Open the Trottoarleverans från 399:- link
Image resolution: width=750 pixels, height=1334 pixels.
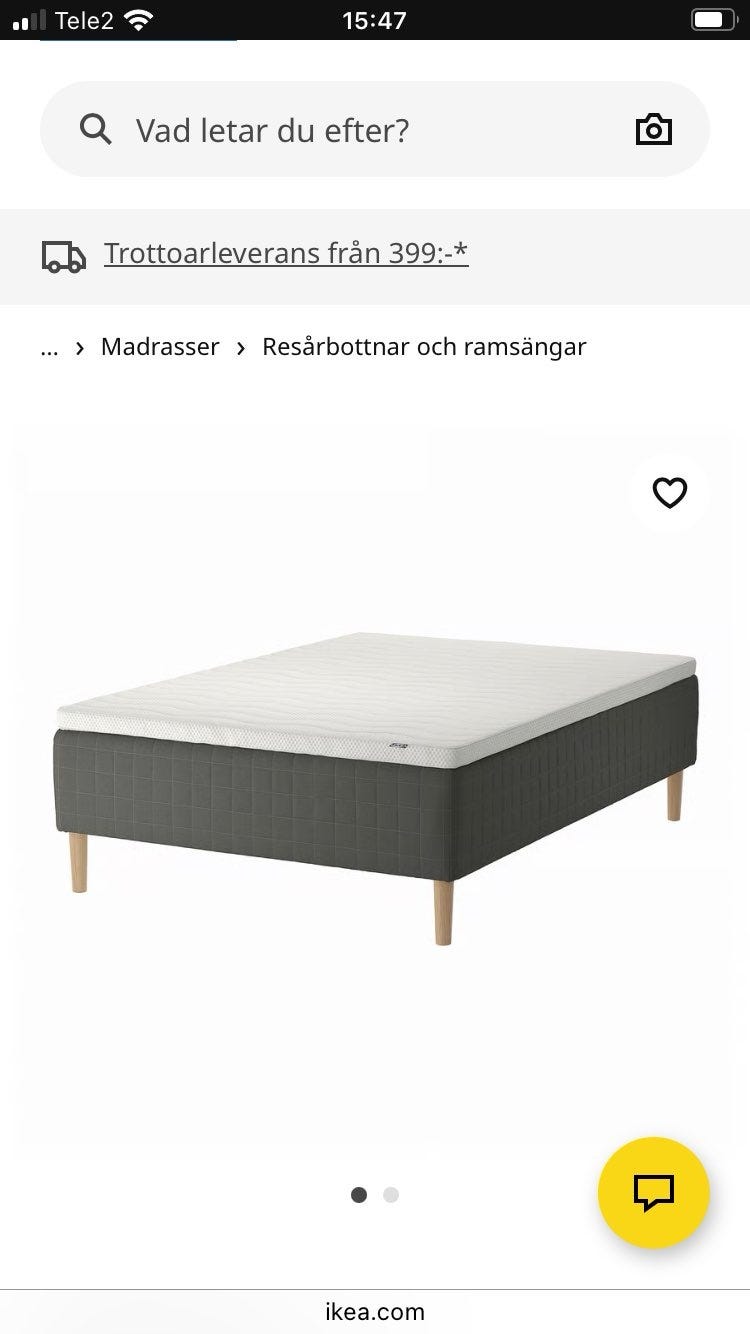pos(286,253)
